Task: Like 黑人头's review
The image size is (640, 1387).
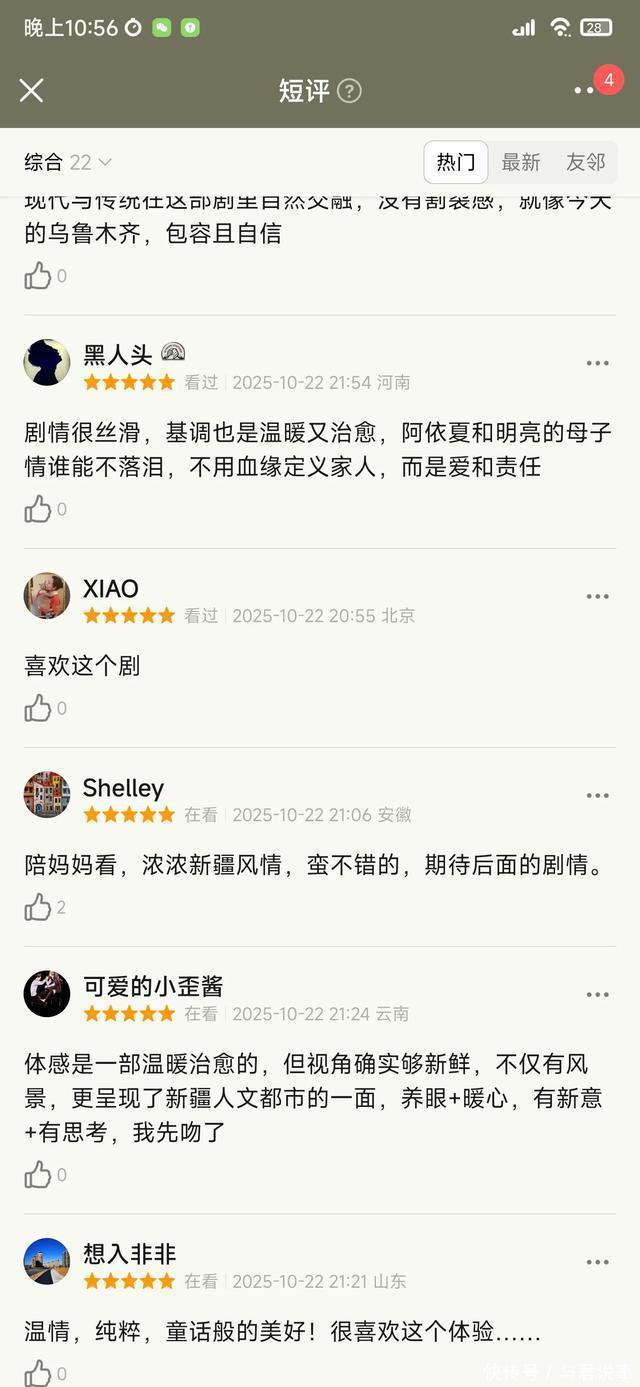Action: [x=38, y=509]
